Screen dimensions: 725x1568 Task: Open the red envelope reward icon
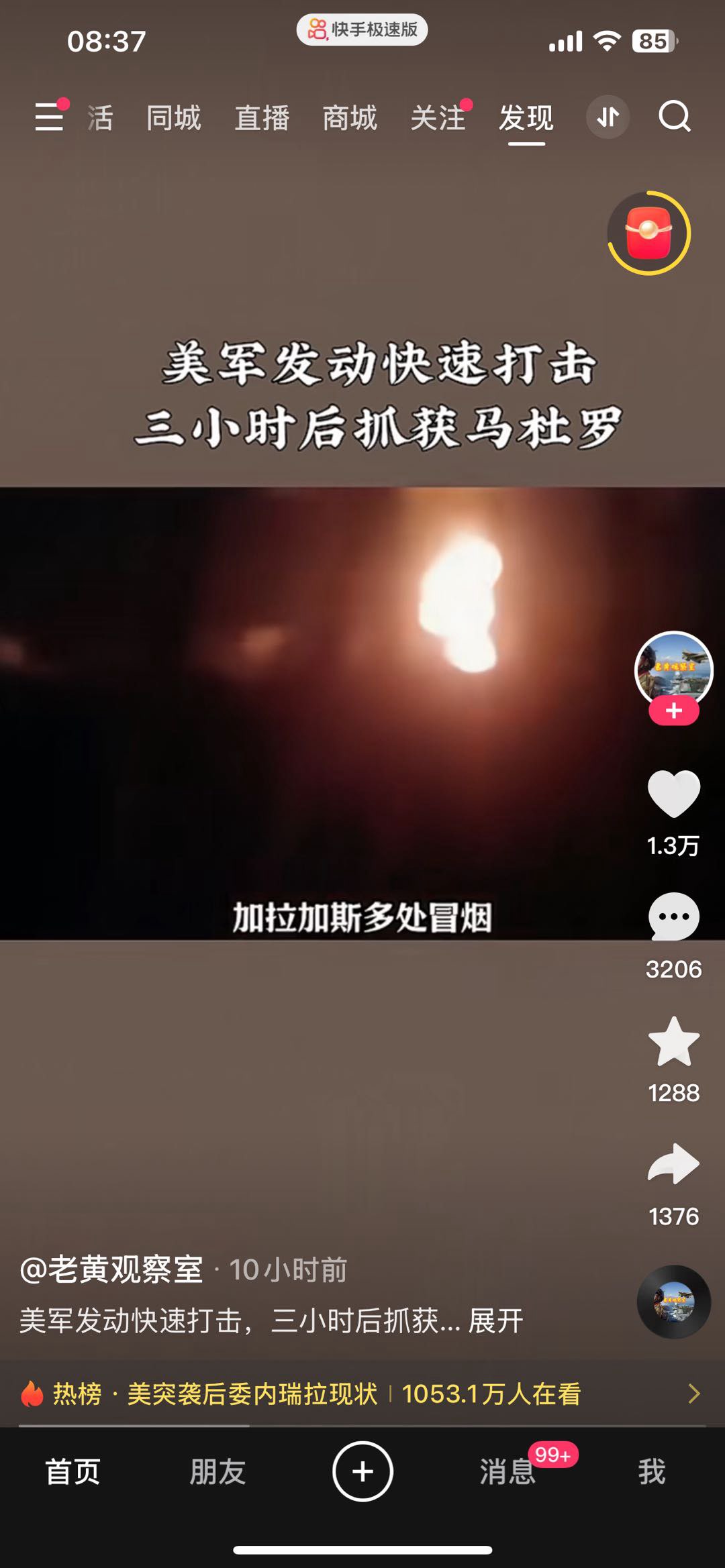click(x=648, y=233)
